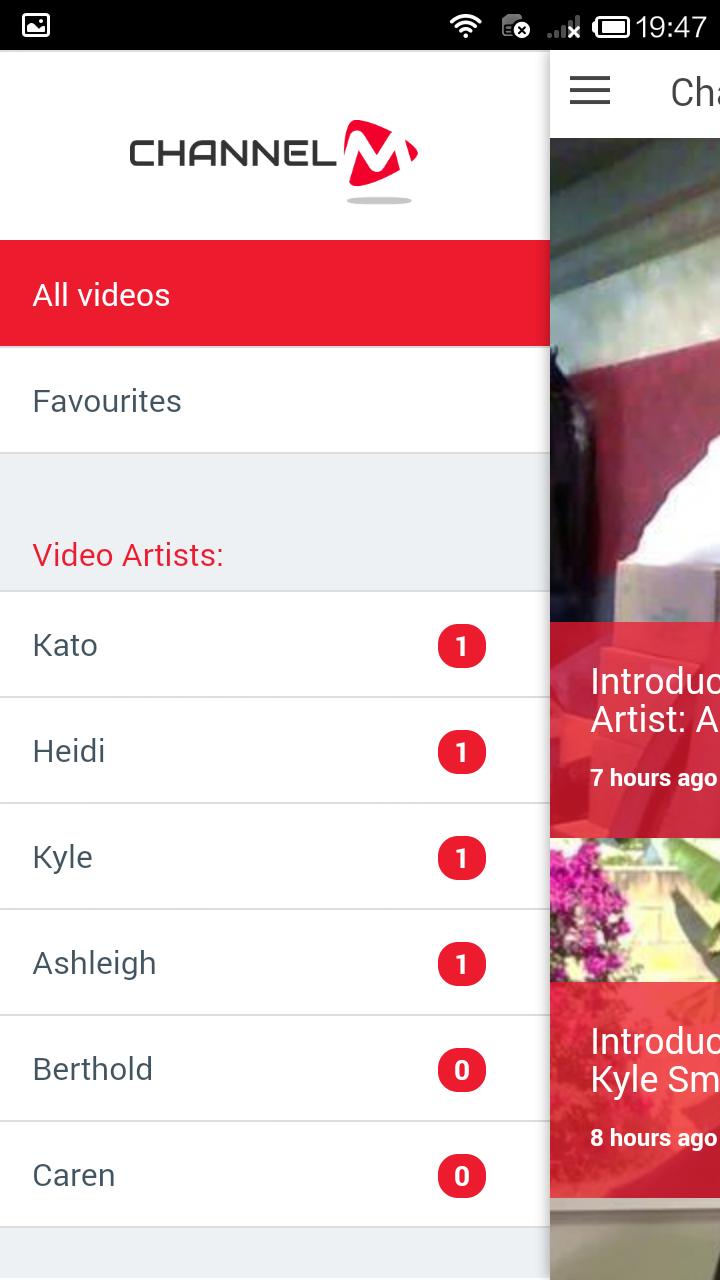This screenshot has width=720, height=1280.
Task: Select All videos in the drawer
Action: tap(275, 294)
